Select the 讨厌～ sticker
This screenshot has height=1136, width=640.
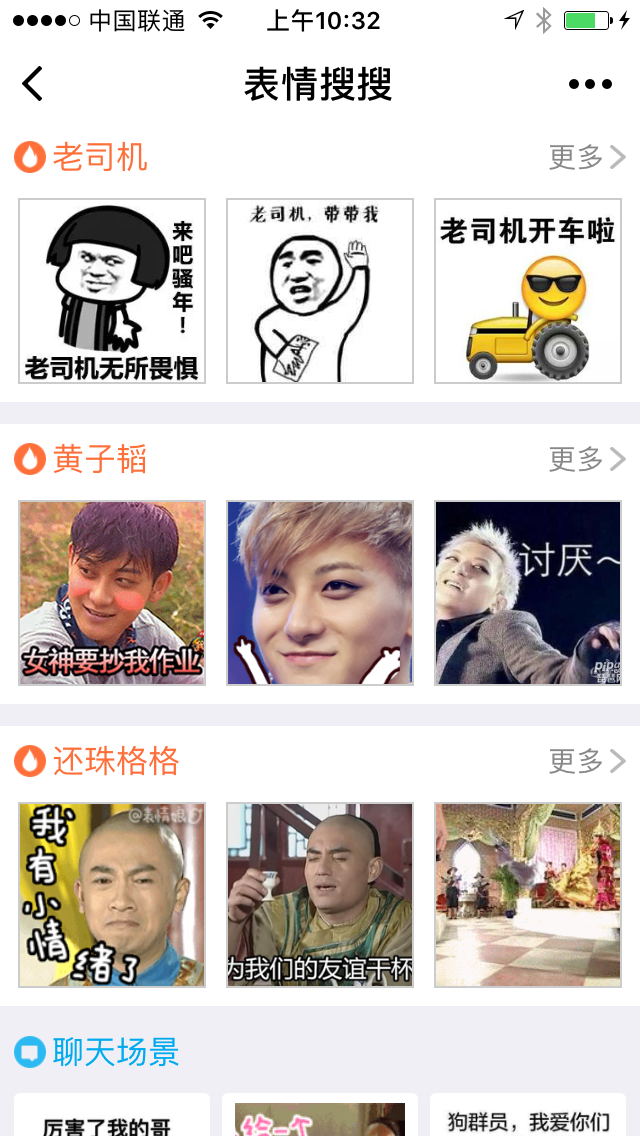(528, 593)
